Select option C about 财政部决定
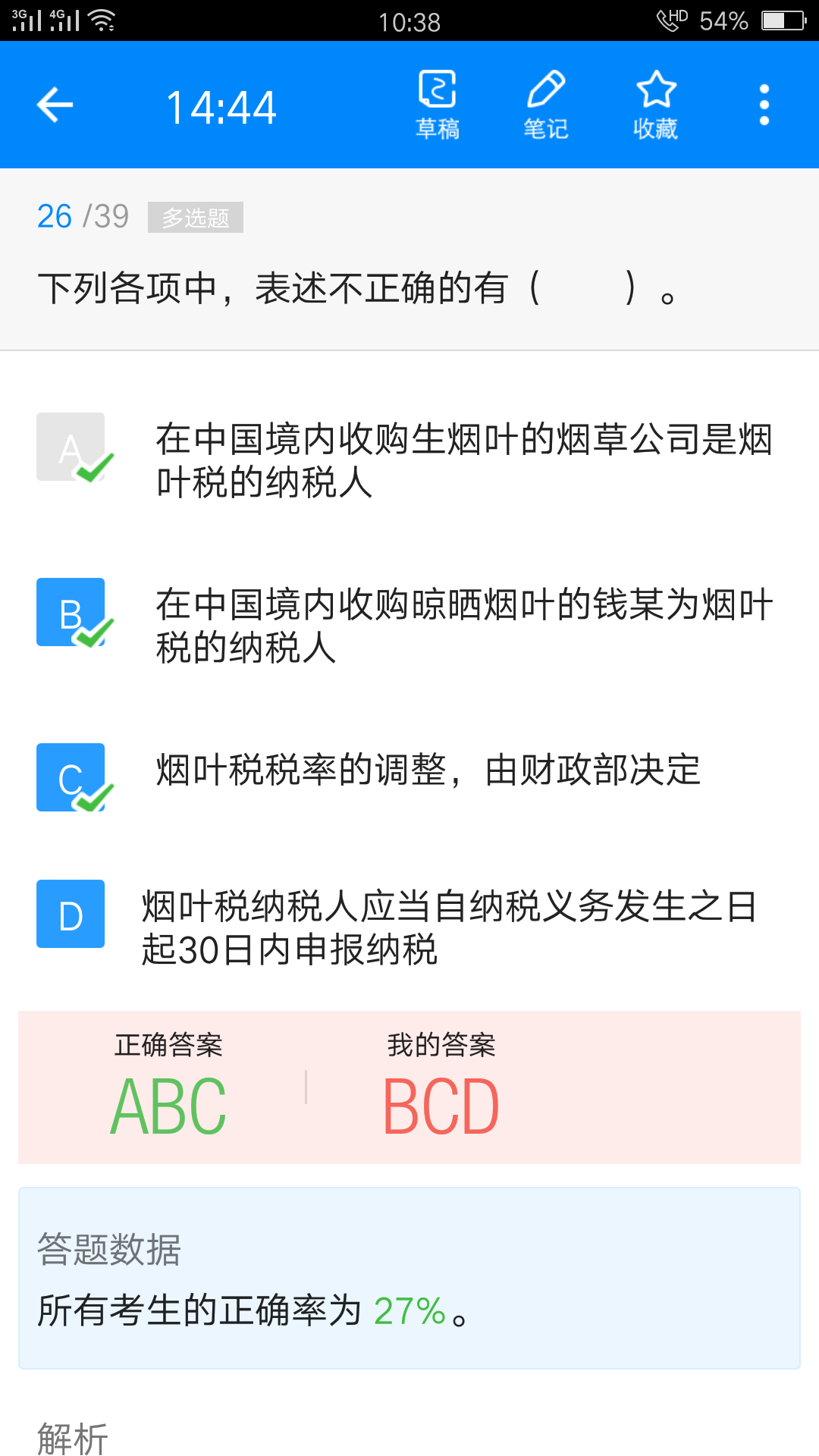The width and height of the screenshot is (819, 1456). click(71, 777)
